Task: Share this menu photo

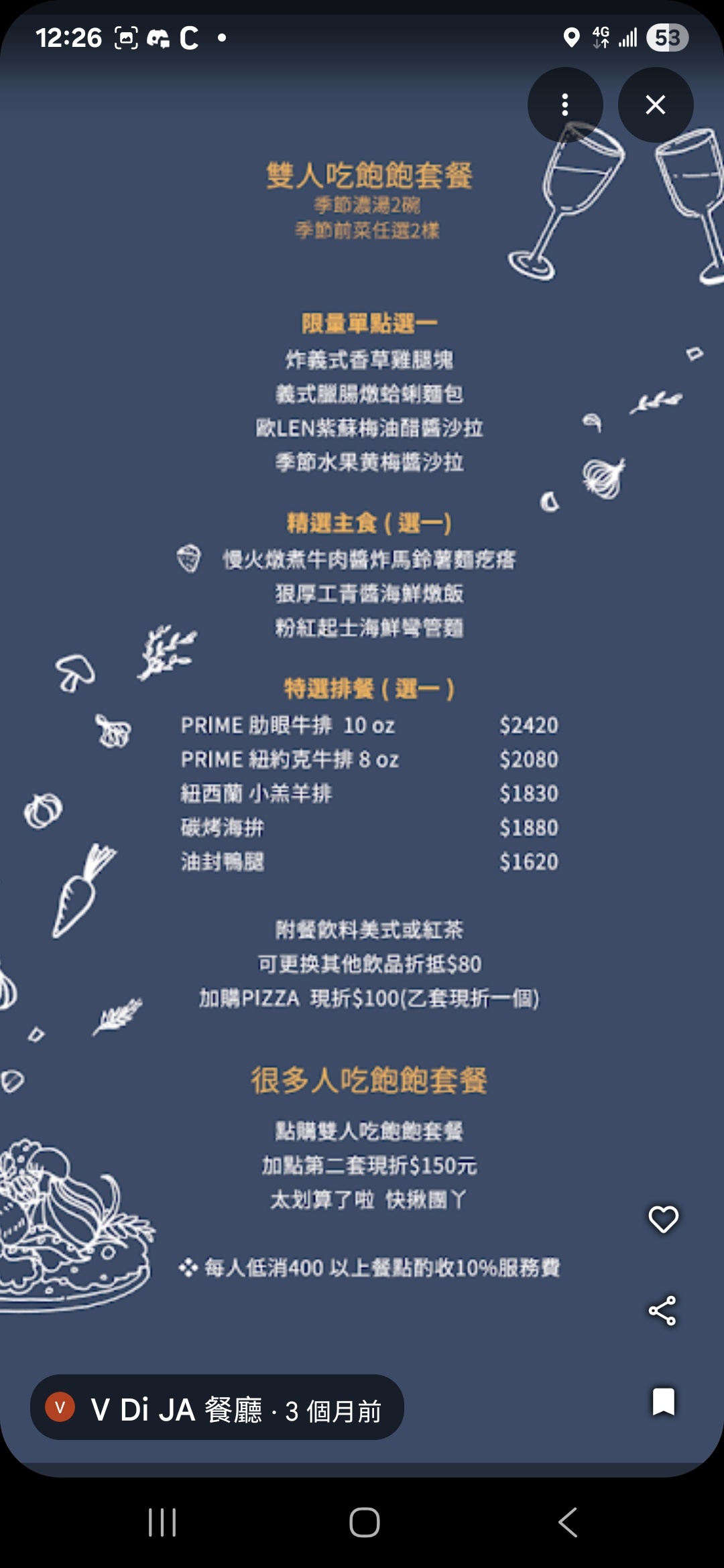Action: (662, 1310)
